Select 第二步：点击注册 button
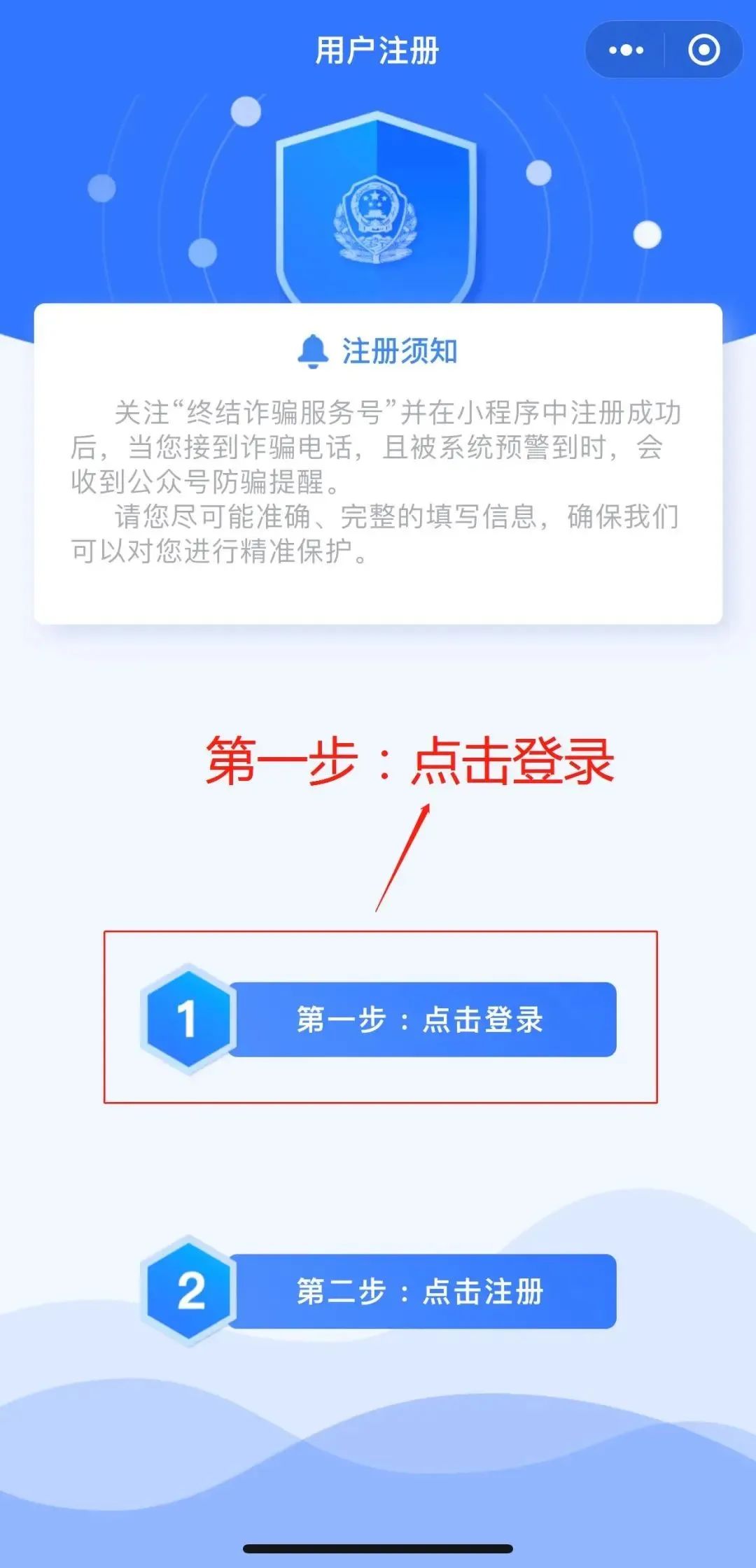The width and height of the screenshot is (756, 1568). (420, 1291)
